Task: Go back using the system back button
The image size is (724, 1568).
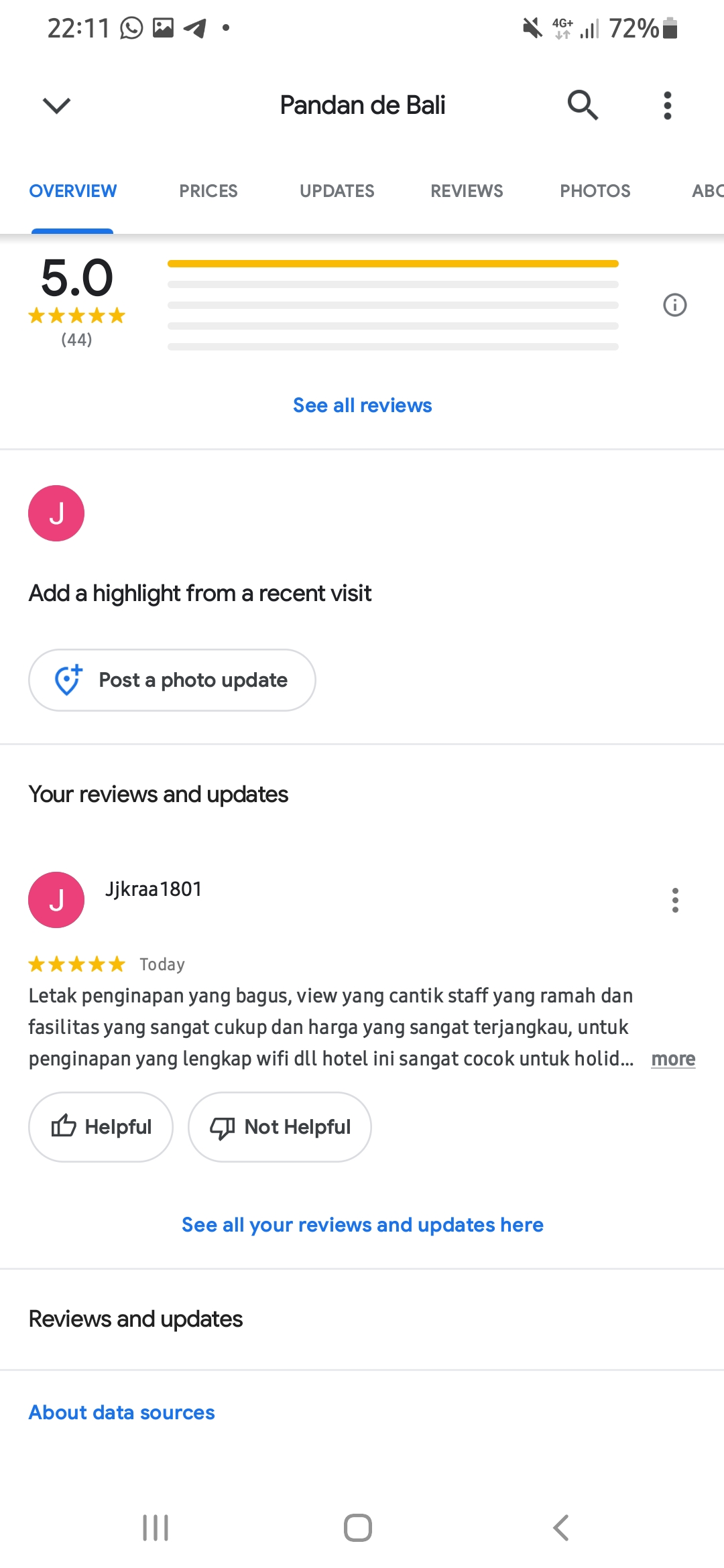Action: (560, 1528)
